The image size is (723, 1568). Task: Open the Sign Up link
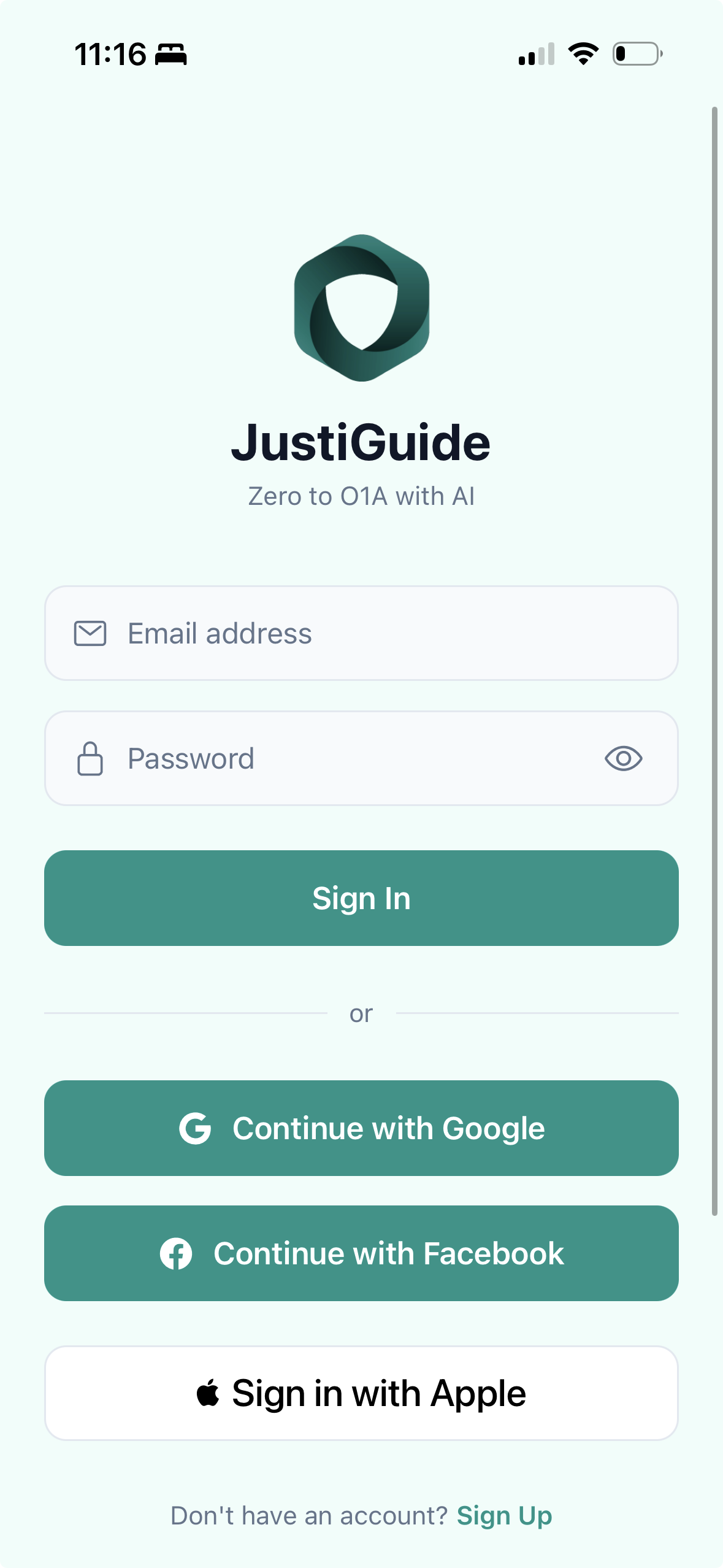click(504, 1515)
